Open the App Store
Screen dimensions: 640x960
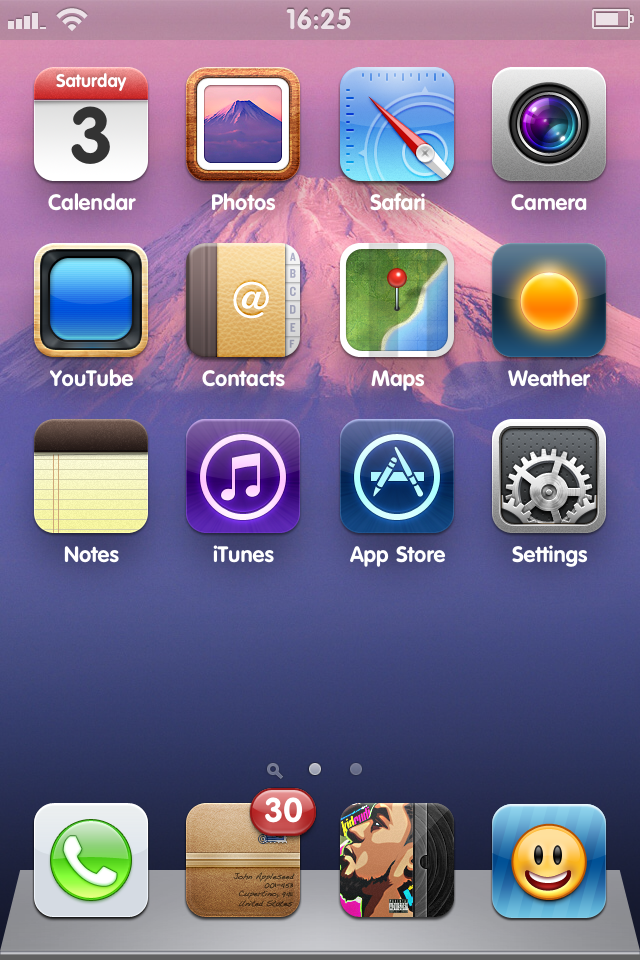397,476
